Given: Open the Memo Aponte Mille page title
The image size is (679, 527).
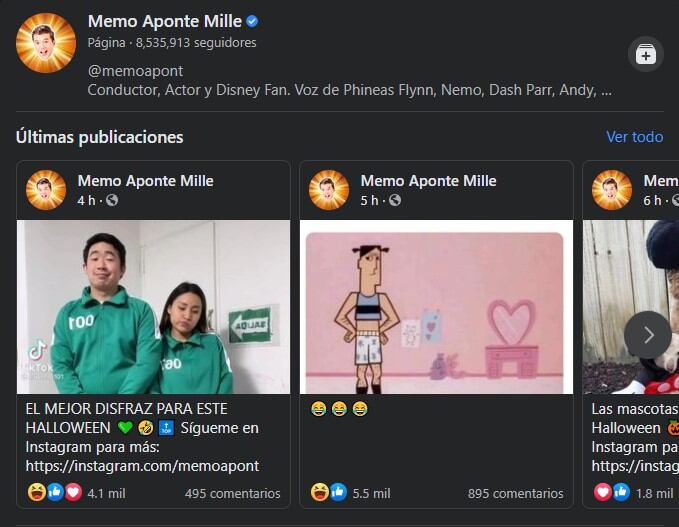Looking at the screenshot, I should (x=164, y=21).
